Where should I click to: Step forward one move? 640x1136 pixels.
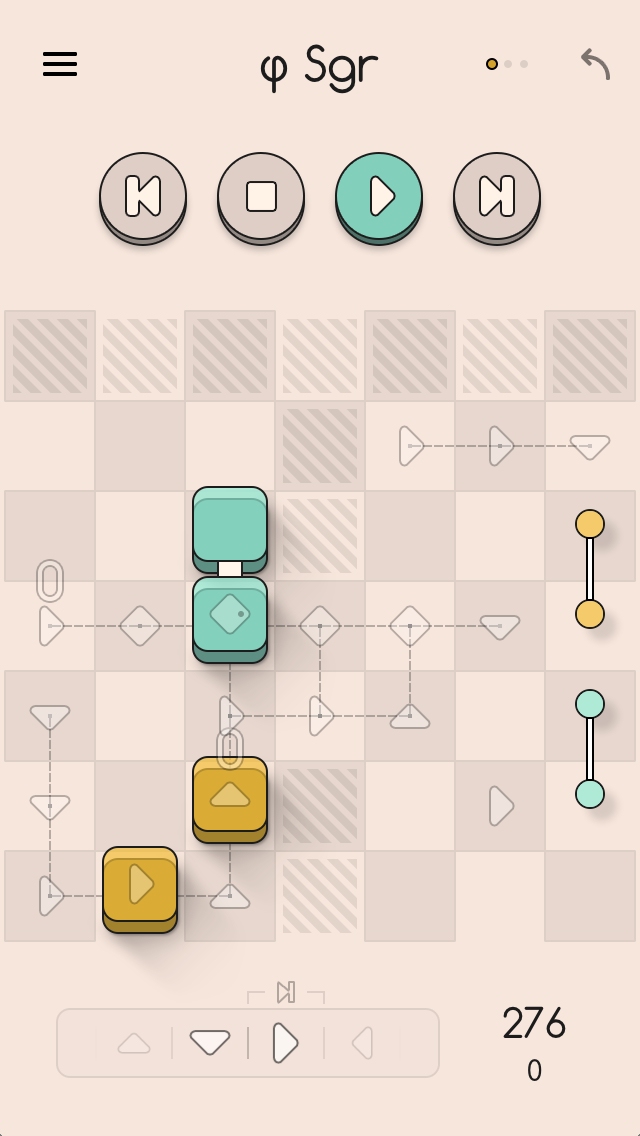pyautogui.click(x=497, y=197)
